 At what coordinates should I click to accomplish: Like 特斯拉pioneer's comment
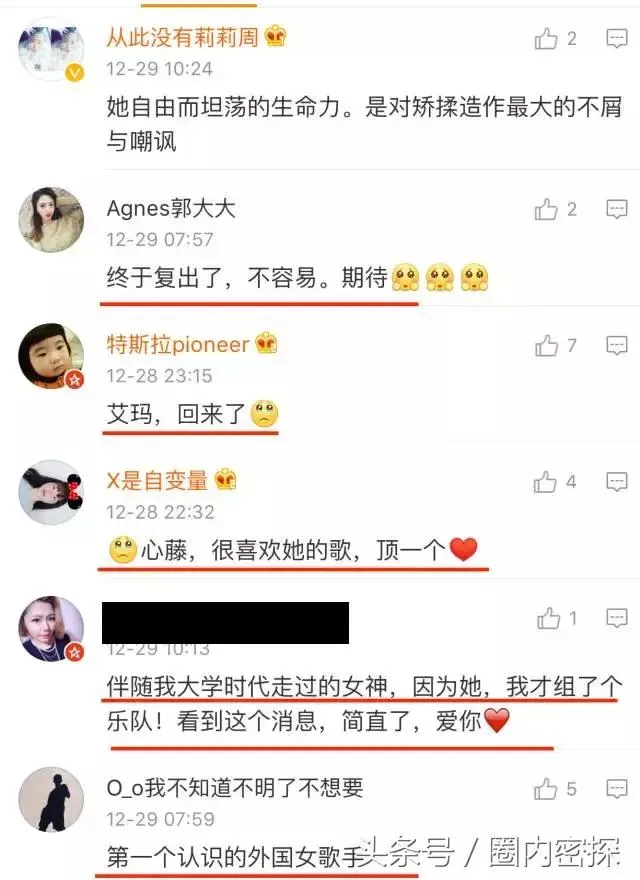point(547,346)
